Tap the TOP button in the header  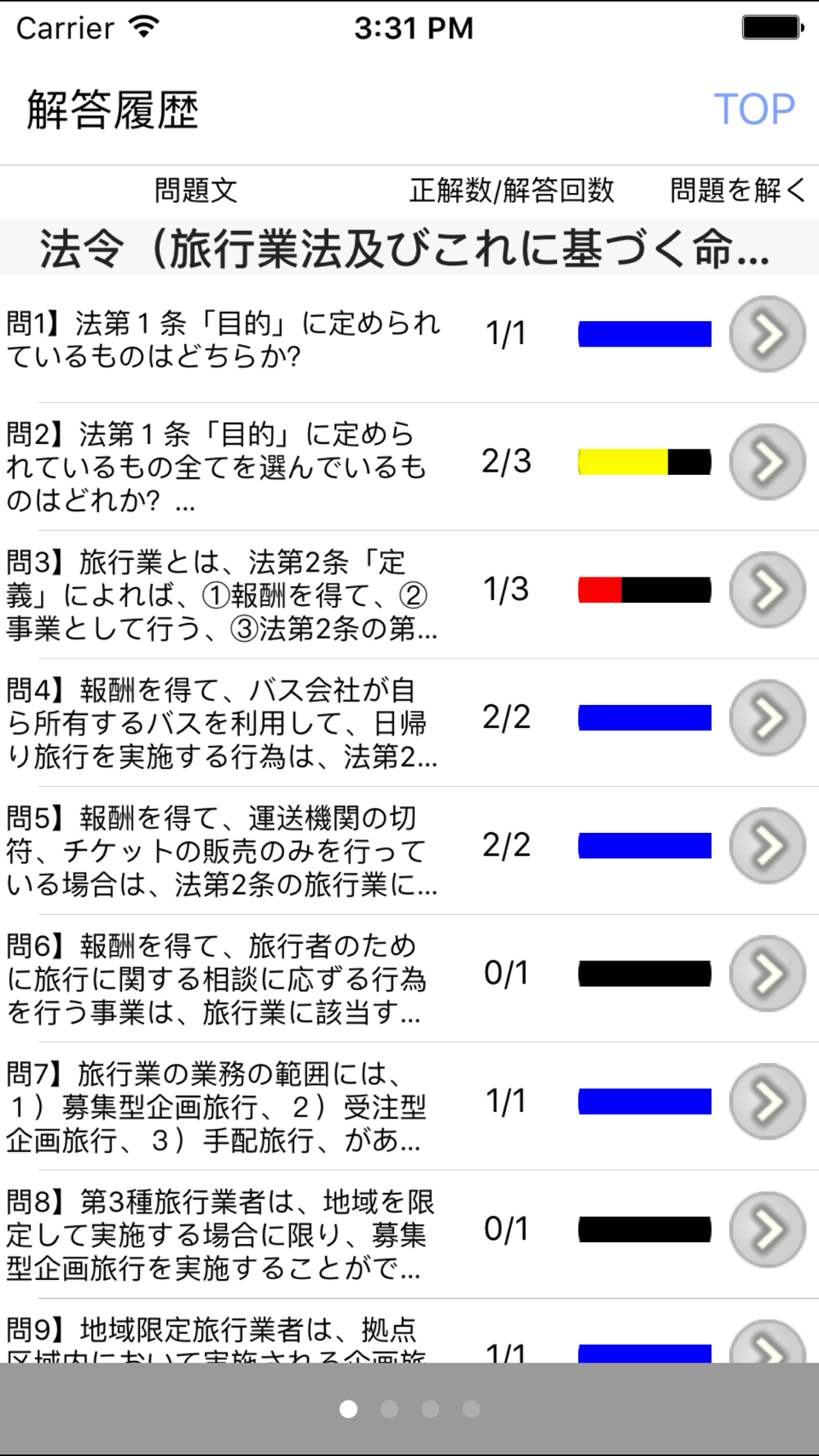coord(753,109)
